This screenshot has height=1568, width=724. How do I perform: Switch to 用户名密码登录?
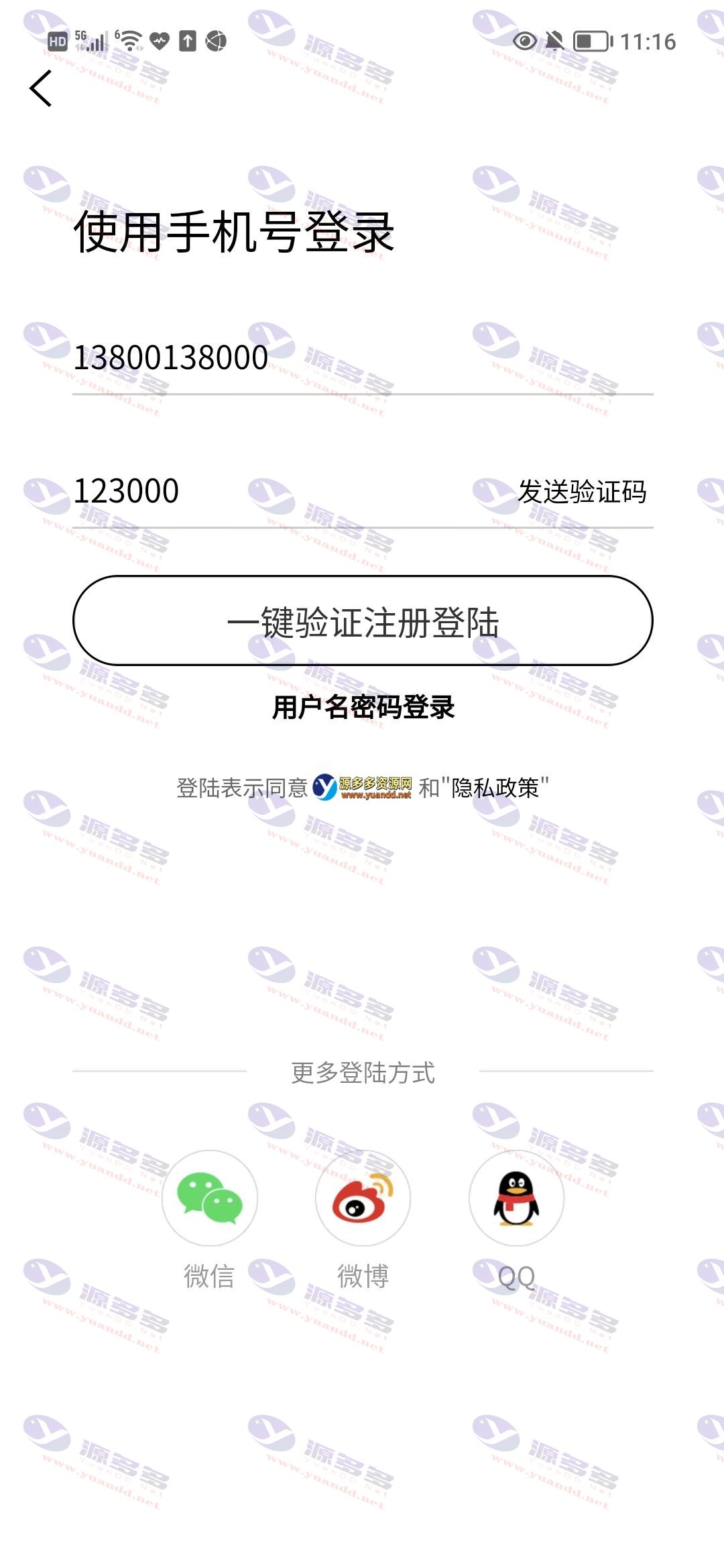tap(363, 708)
